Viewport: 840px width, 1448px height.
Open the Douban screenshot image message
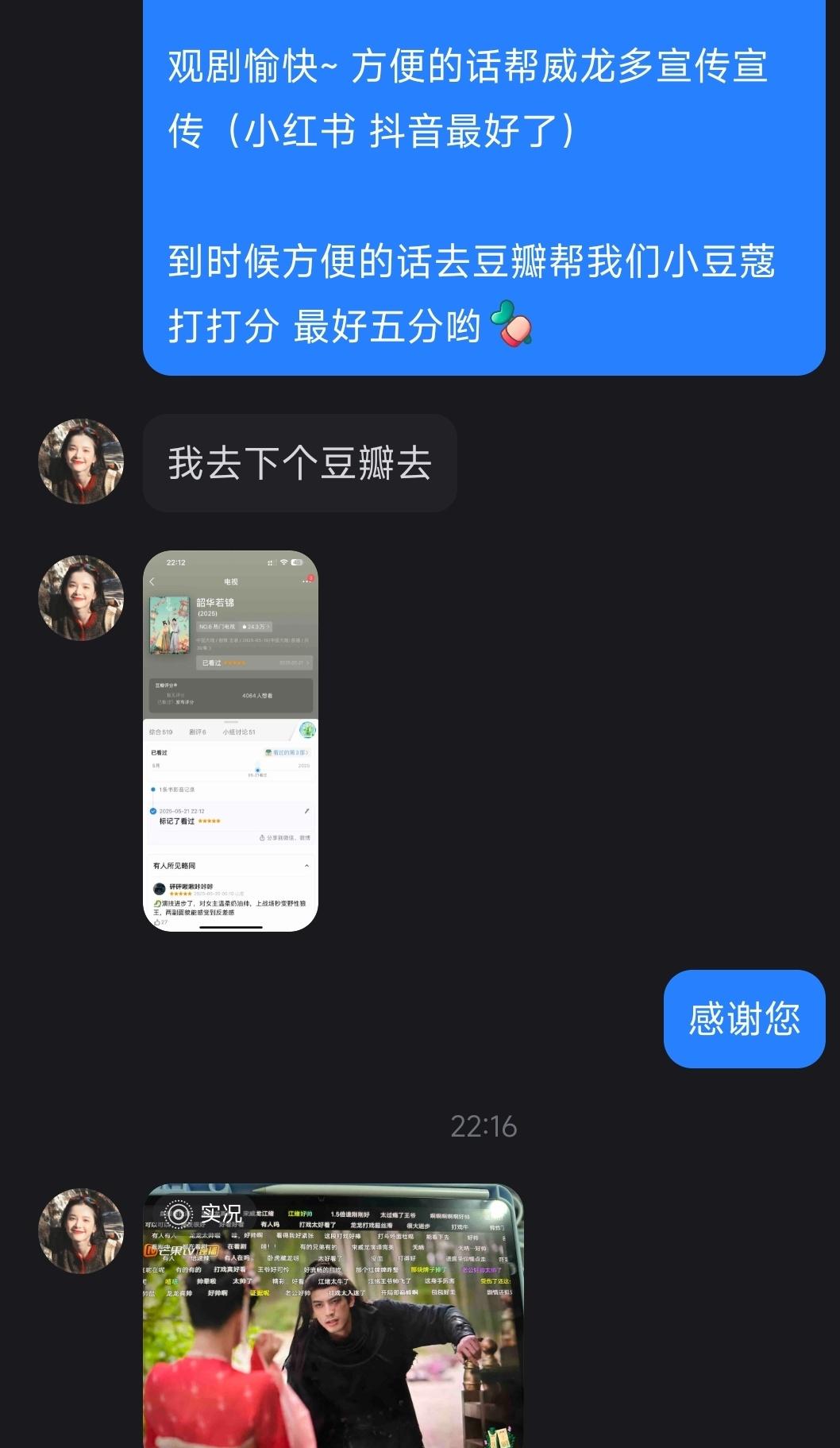[230, 740]
